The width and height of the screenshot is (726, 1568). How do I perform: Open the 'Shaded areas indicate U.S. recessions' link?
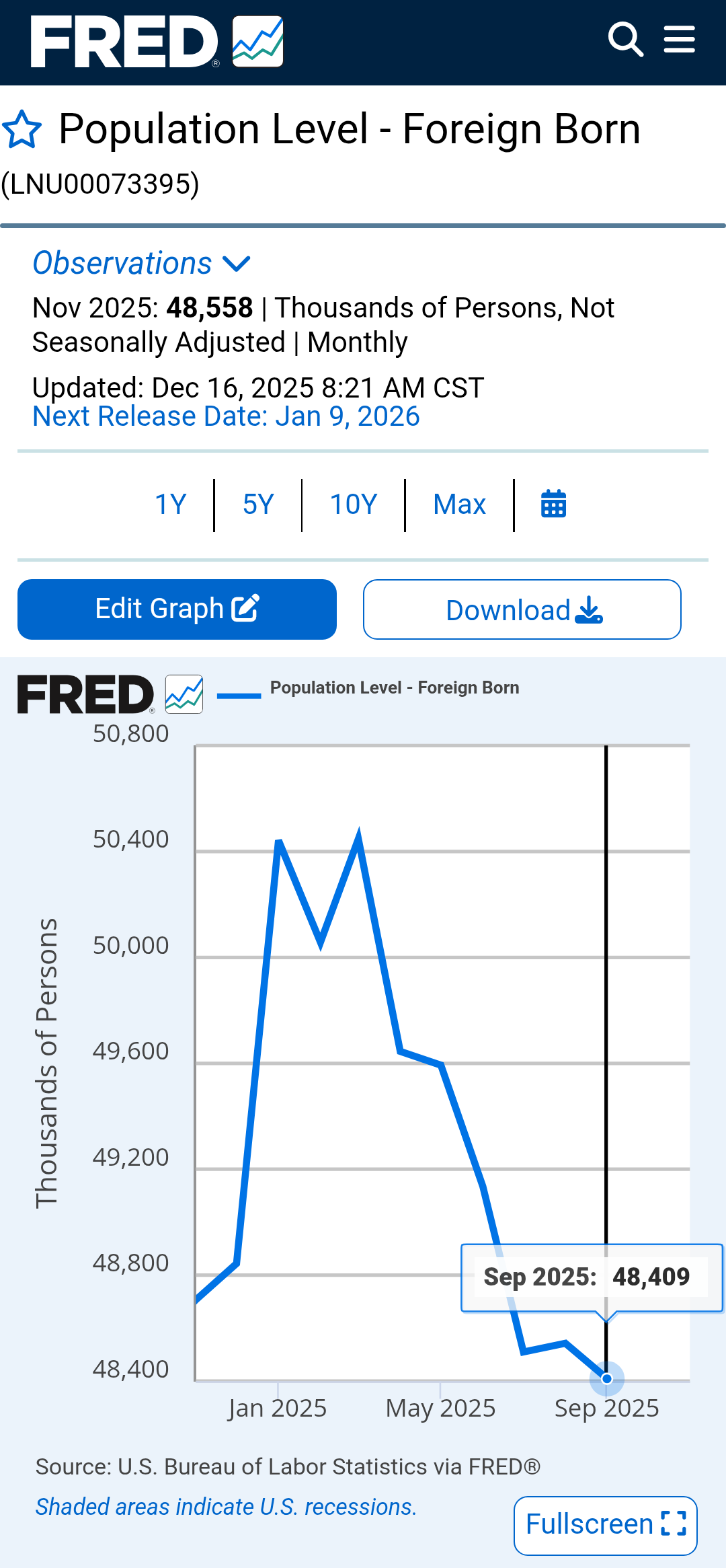click(226, 1507)
